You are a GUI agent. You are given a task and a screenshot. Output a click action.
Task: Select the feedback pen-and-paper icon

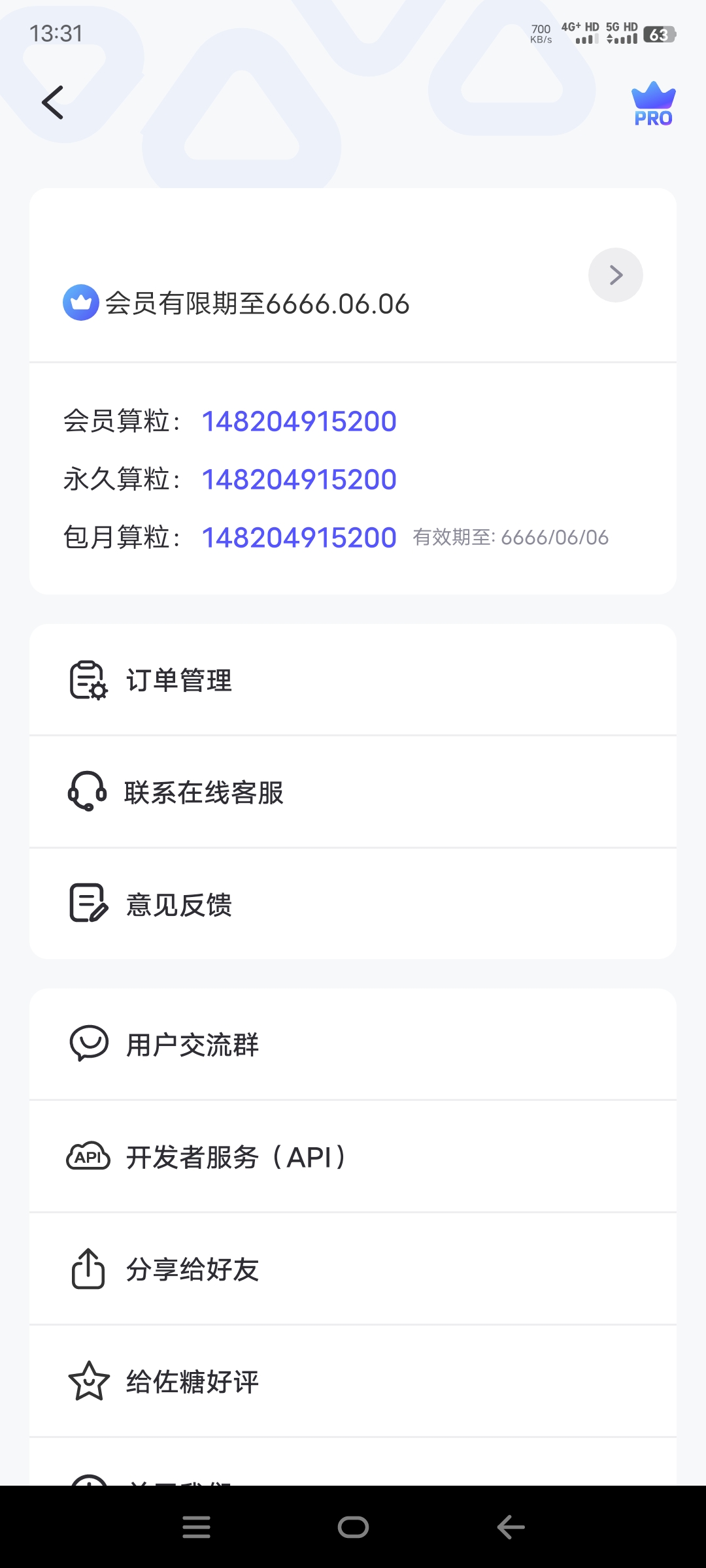tap(86, 904)
